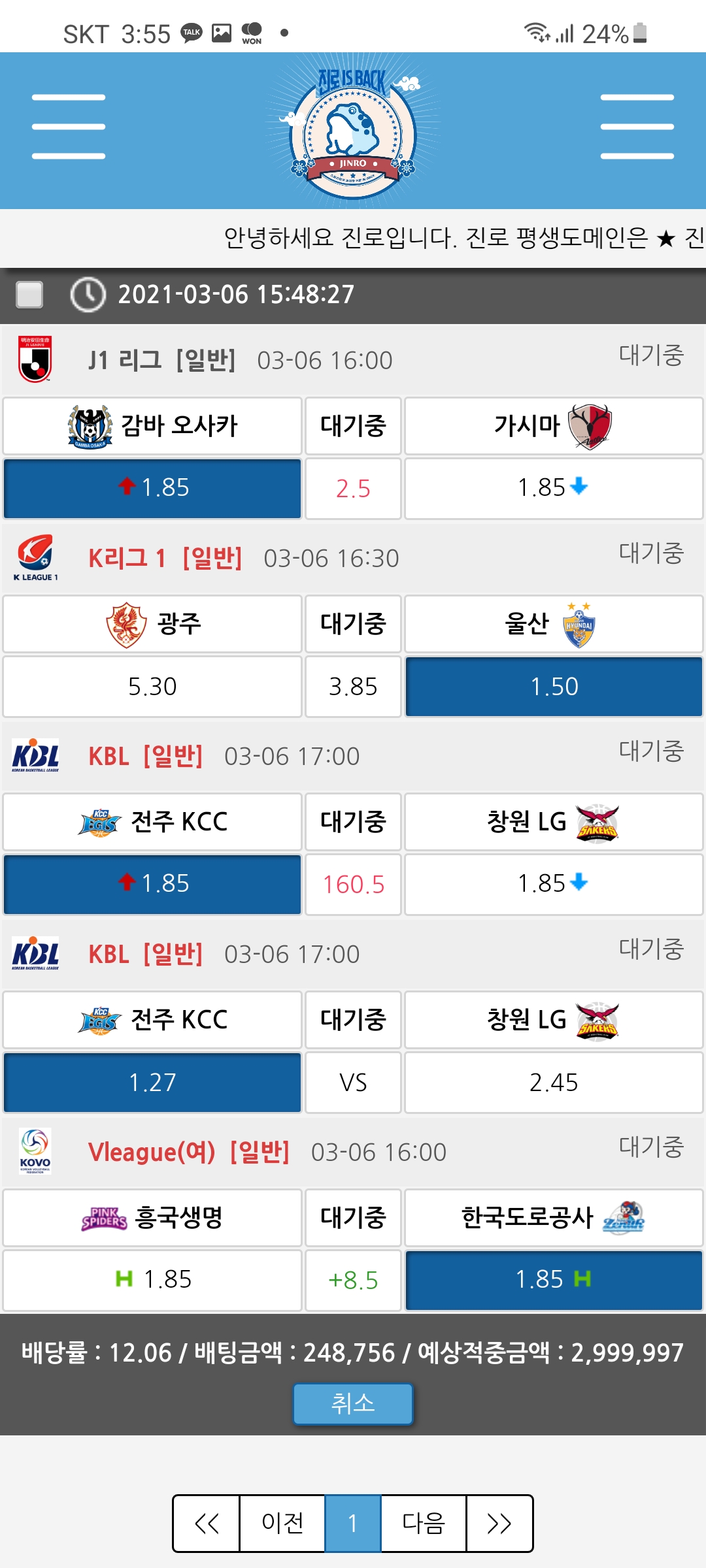706x1568 pixels.
Task: Pick the draw odds 3.85
Action: pos(353,687)
